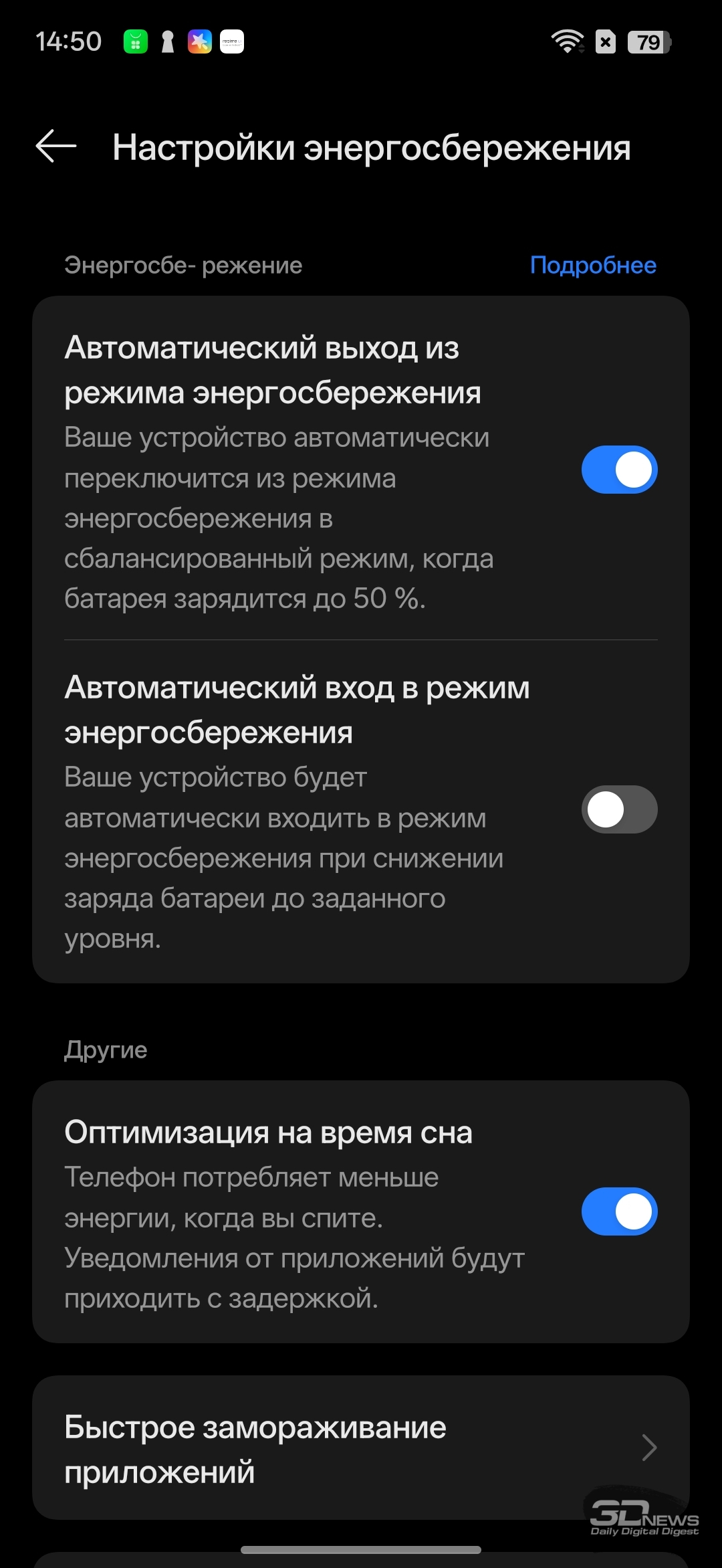
Task: Enable automatic entry into power saving mode
Action: click(x=619, y=809)
